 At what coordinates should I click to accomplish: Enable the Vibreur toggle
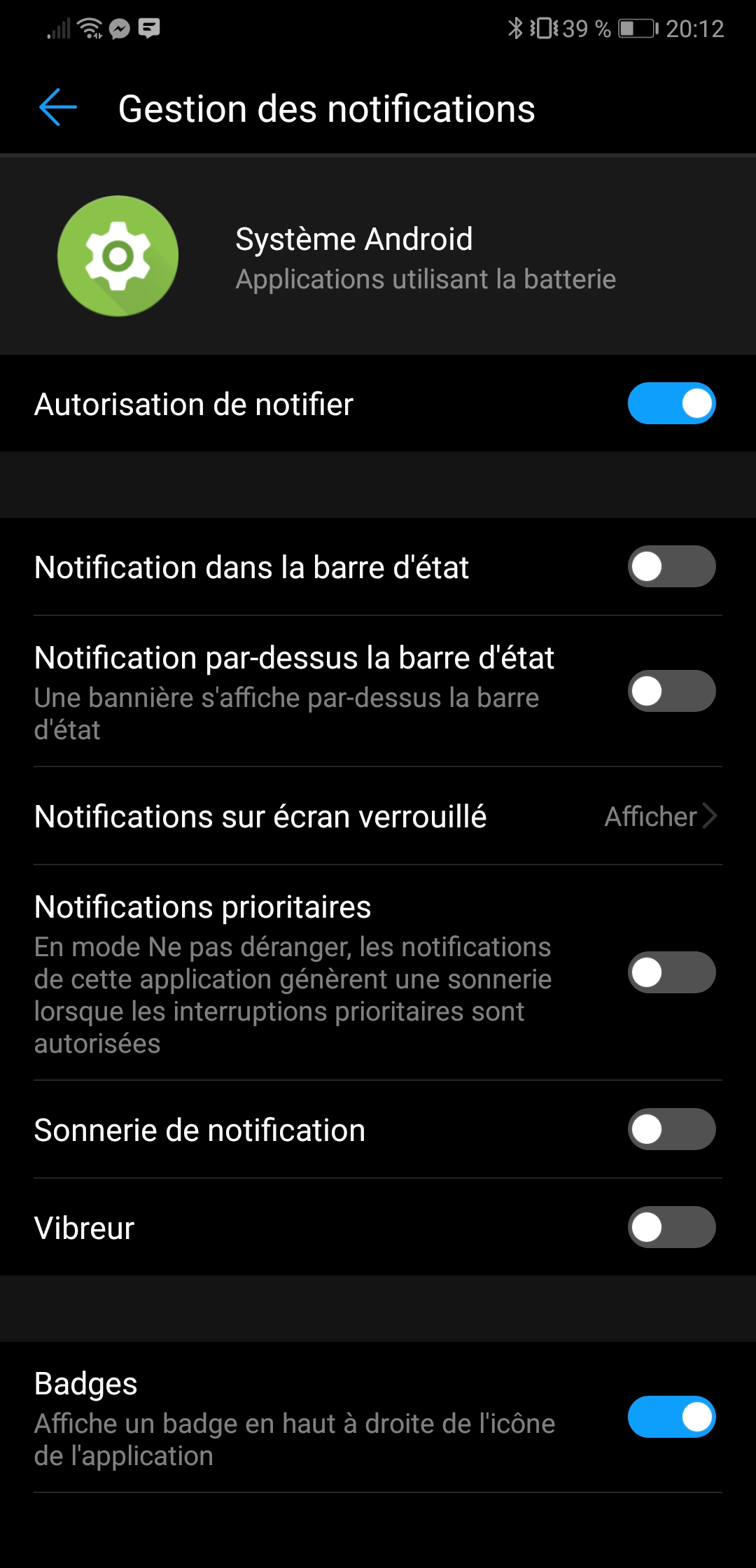[671, 1227]
